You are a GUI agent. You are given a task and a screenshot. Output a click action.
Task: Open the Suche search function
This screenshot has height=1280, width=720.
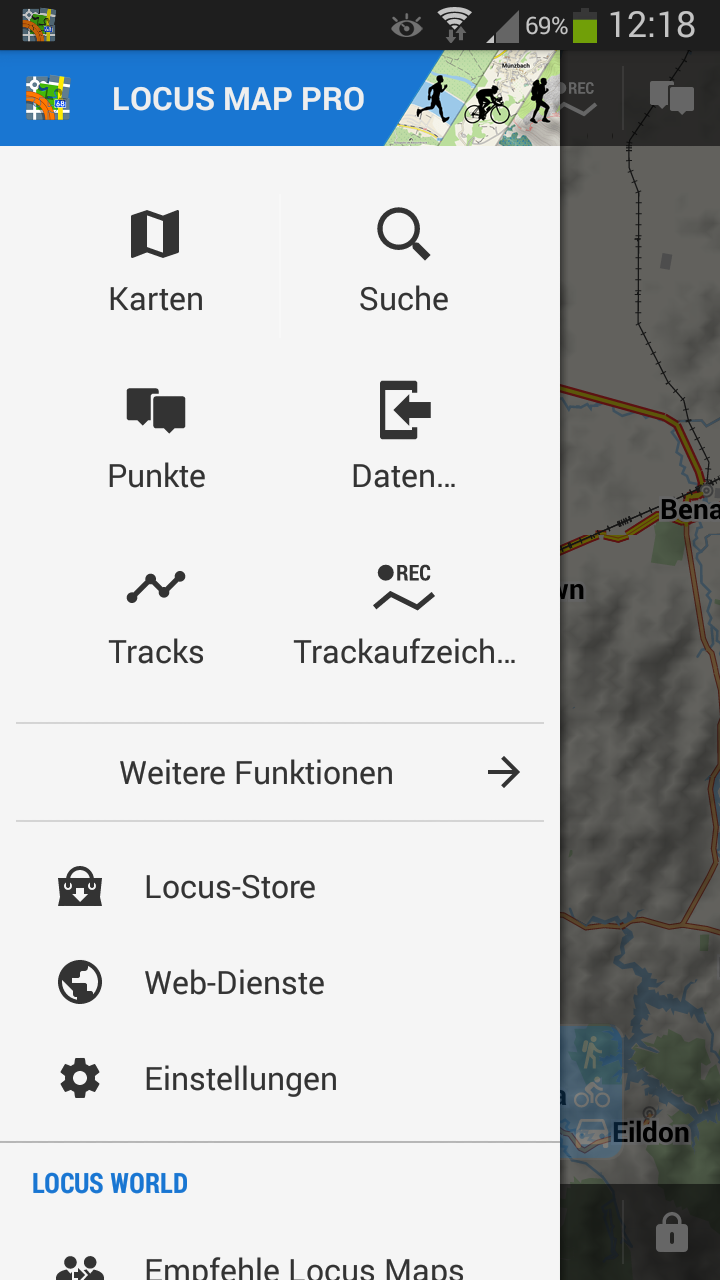click(x=404, y=262)
